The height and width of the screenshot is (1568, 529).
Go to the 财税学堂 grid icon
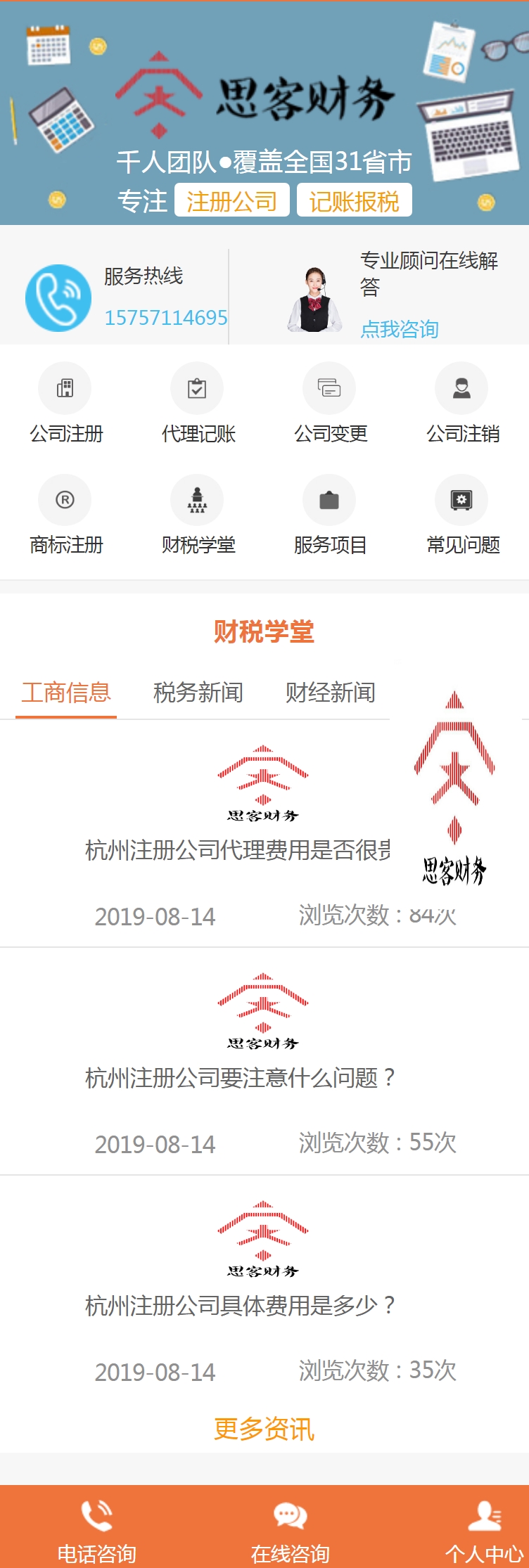[198, 515]
